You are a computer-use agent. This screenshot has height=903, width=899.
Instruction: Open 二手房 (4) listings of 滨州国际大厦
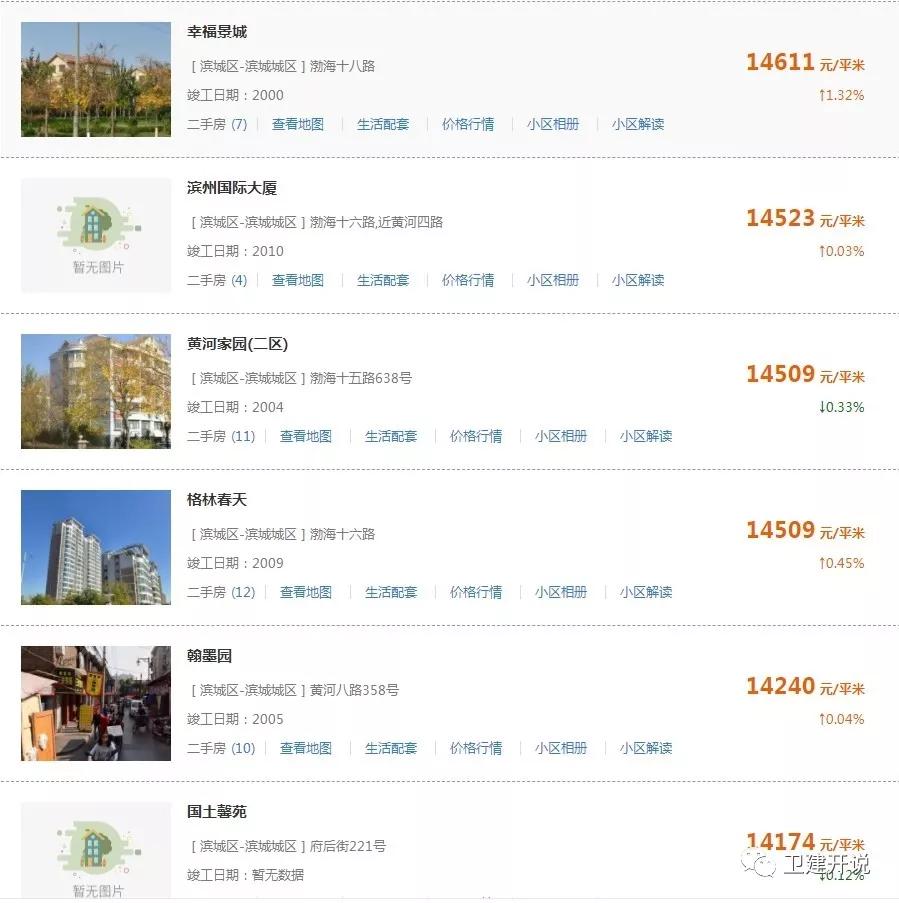point(216,280)
